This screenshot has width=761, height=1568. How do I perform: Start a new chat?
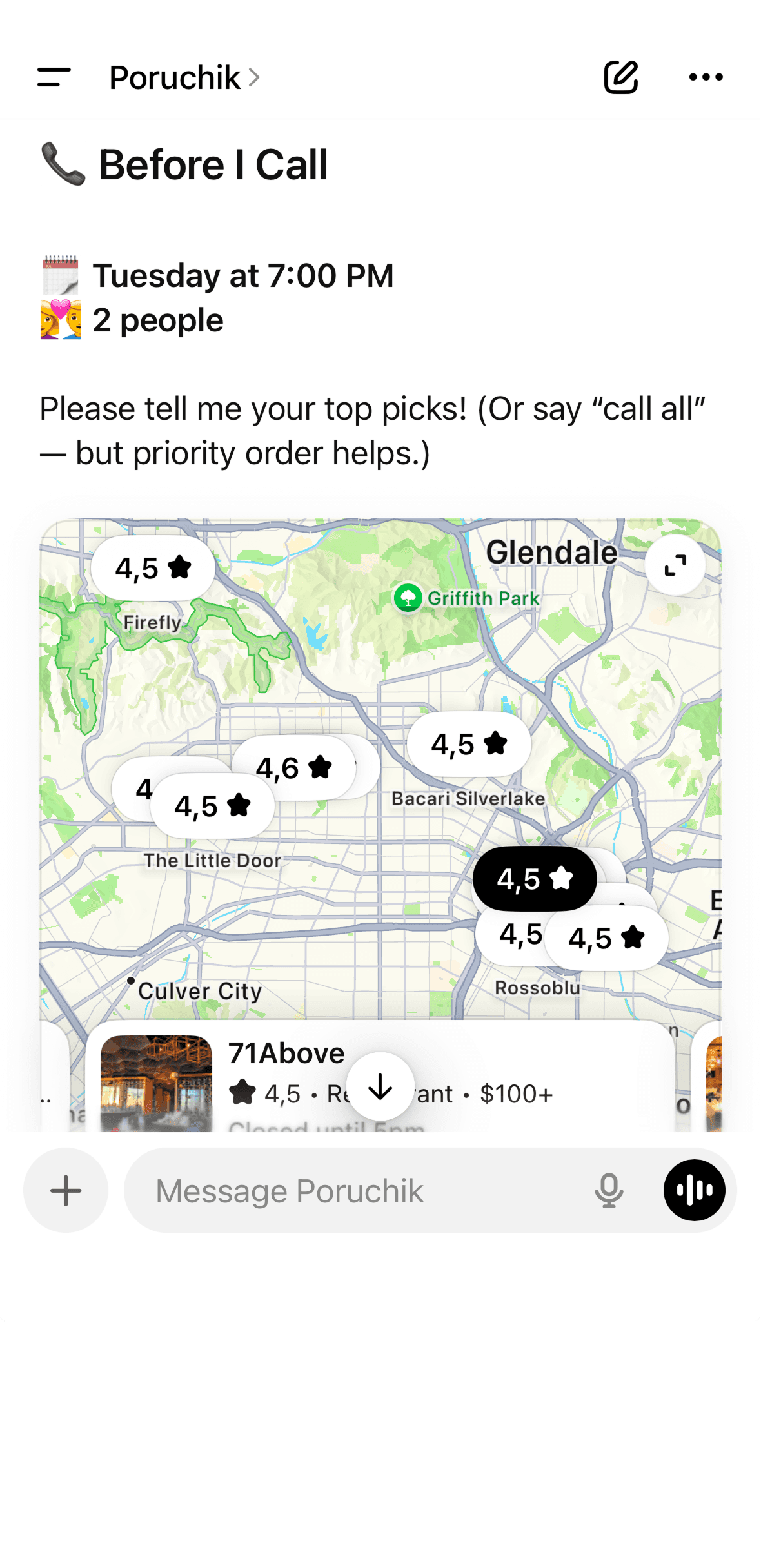point(620,77)
